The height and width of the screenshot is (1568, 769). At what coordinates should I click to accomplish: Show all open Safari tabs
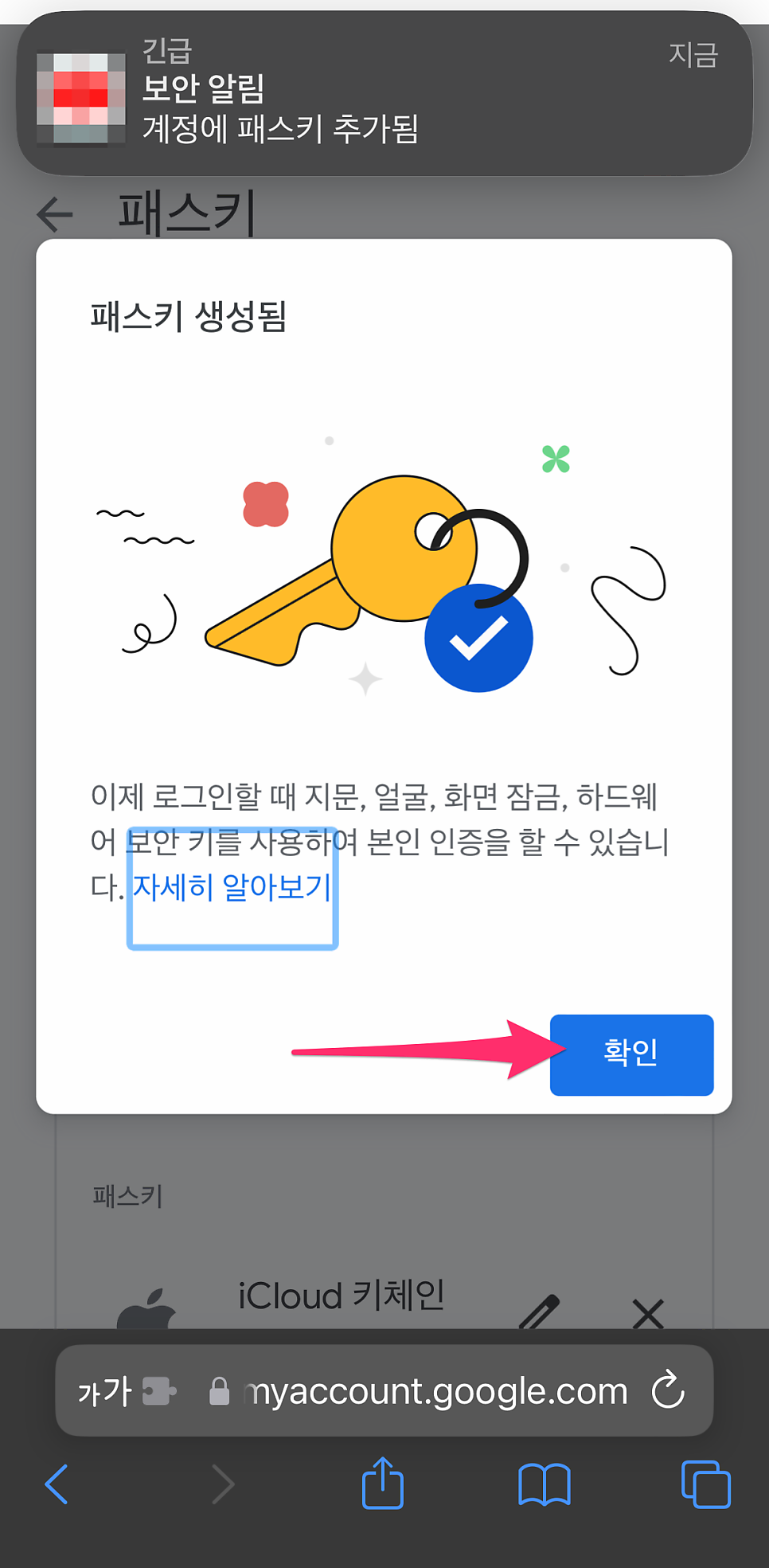pos(705,1484)
